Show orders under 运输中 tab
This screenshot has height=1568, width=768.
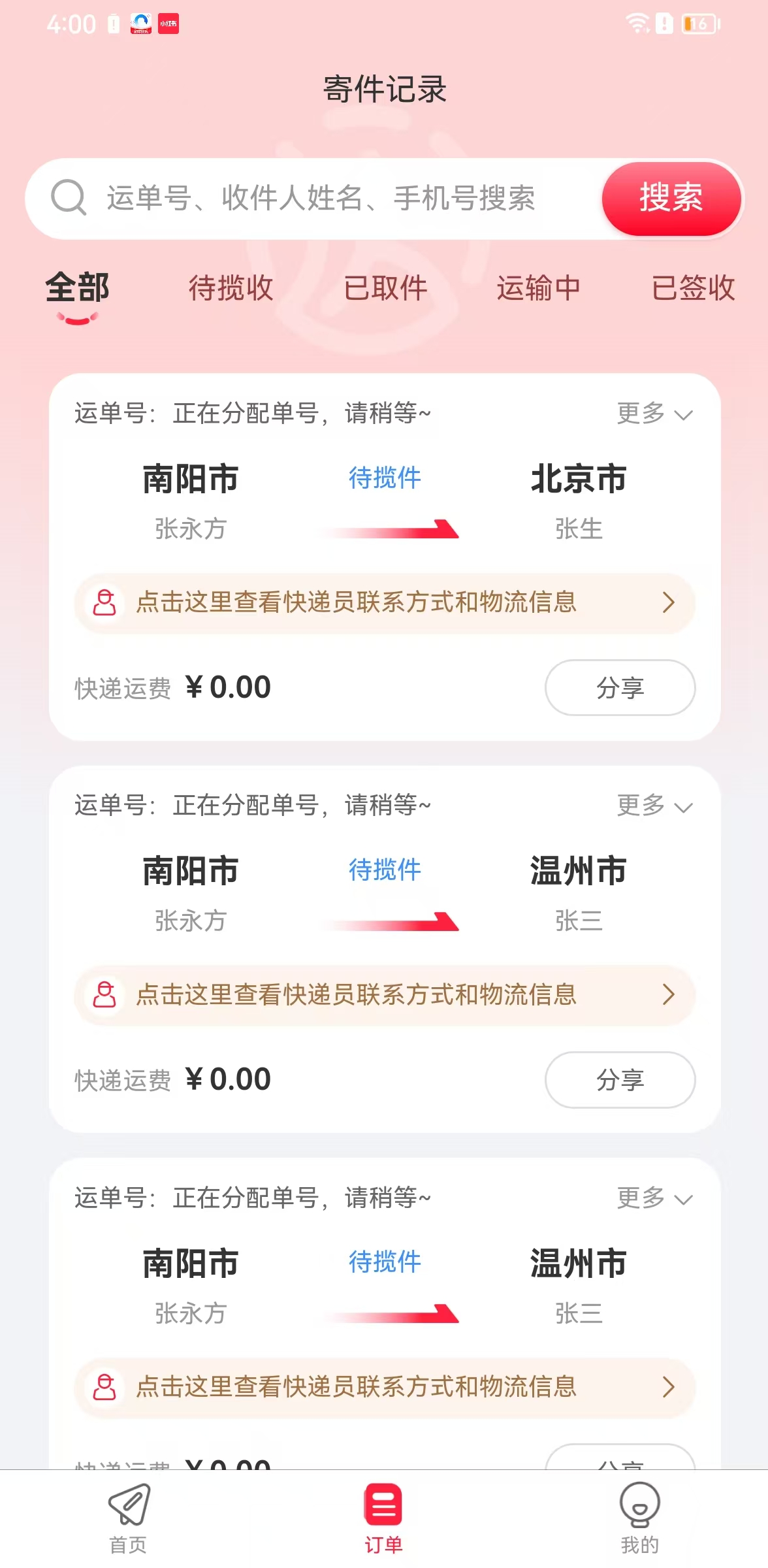[x=538, y=288]
